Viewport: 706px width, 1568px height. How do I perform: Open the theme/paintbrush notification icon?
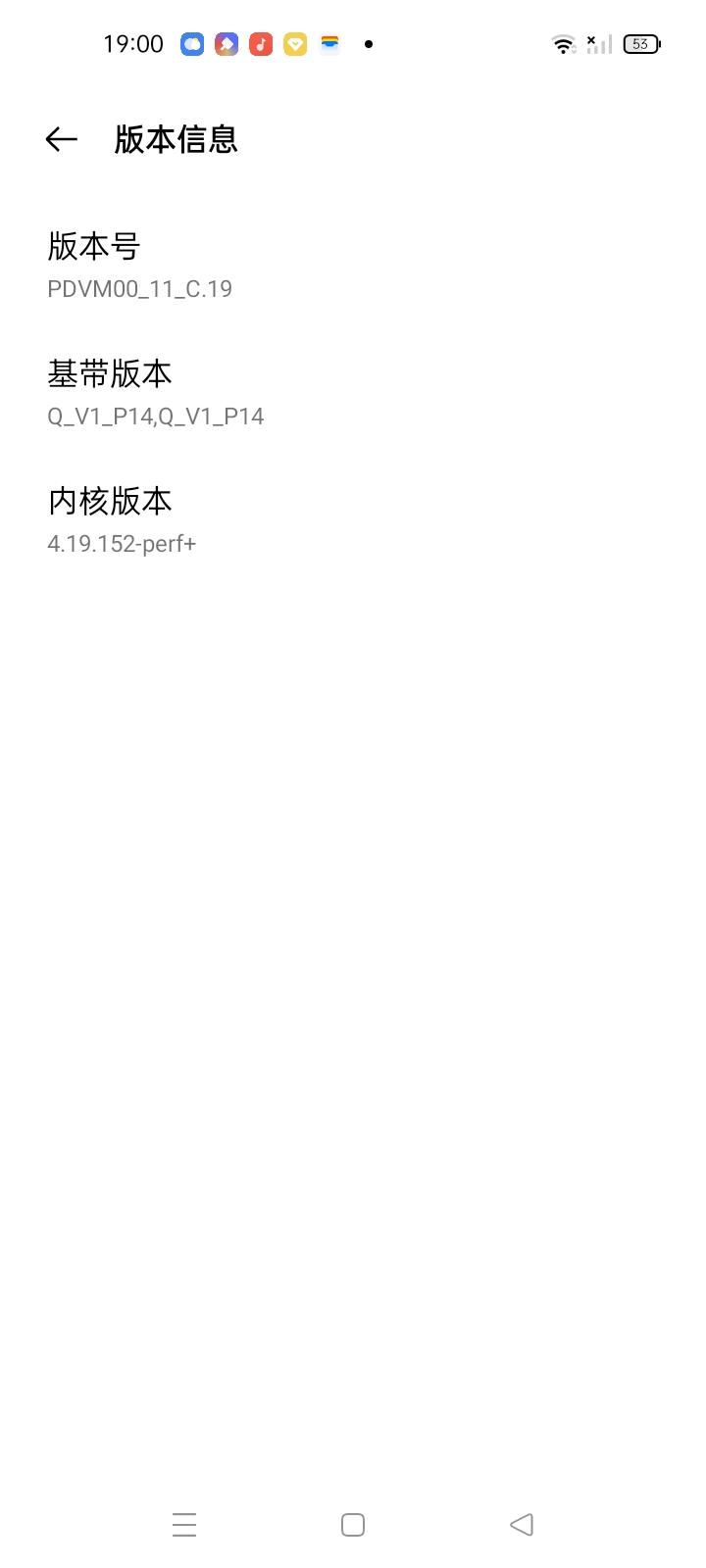(226, 43)
